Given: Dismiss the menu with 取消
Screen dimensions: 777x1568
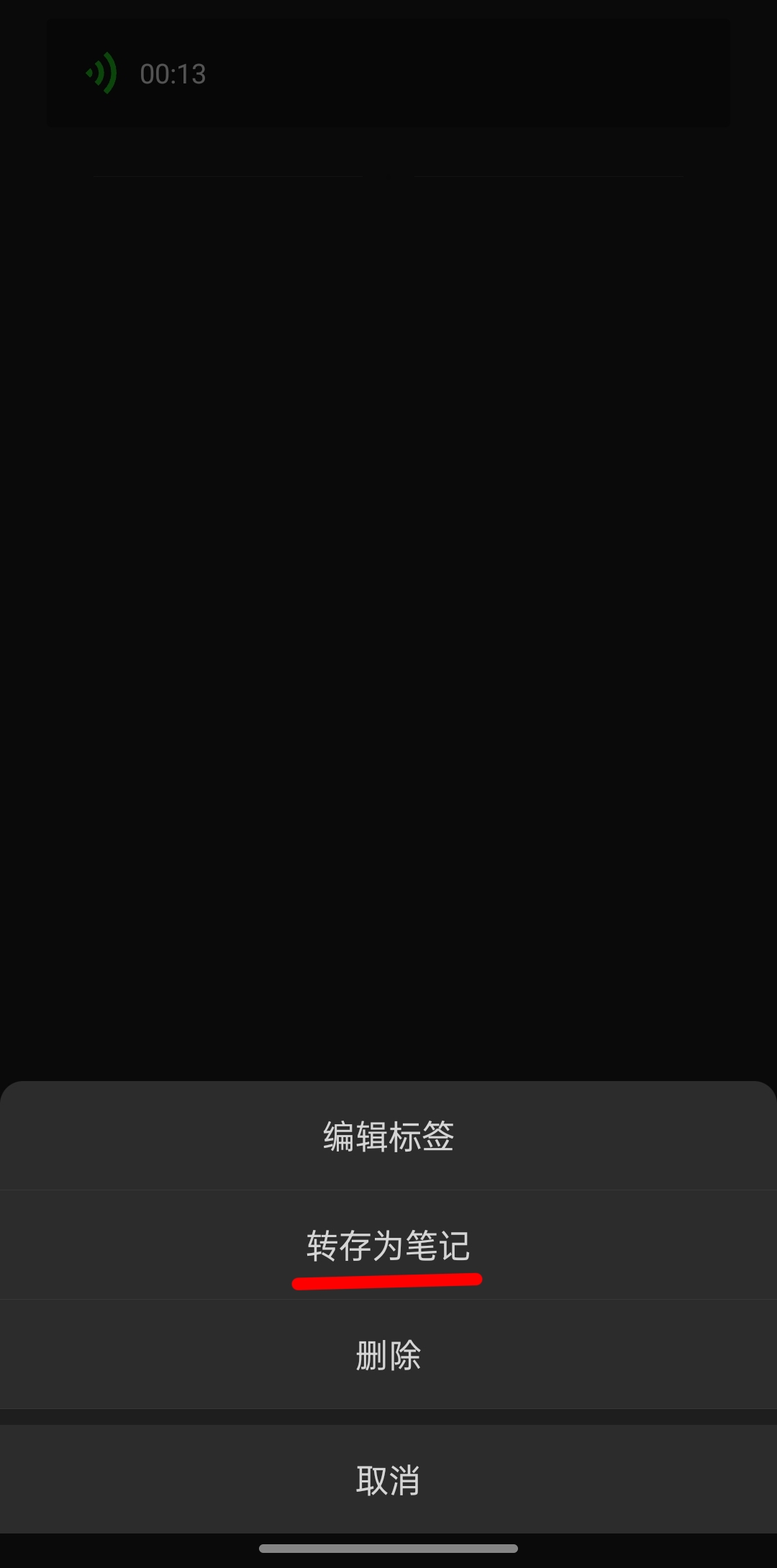Looking at the screenshot, I should click(388, 1480).
